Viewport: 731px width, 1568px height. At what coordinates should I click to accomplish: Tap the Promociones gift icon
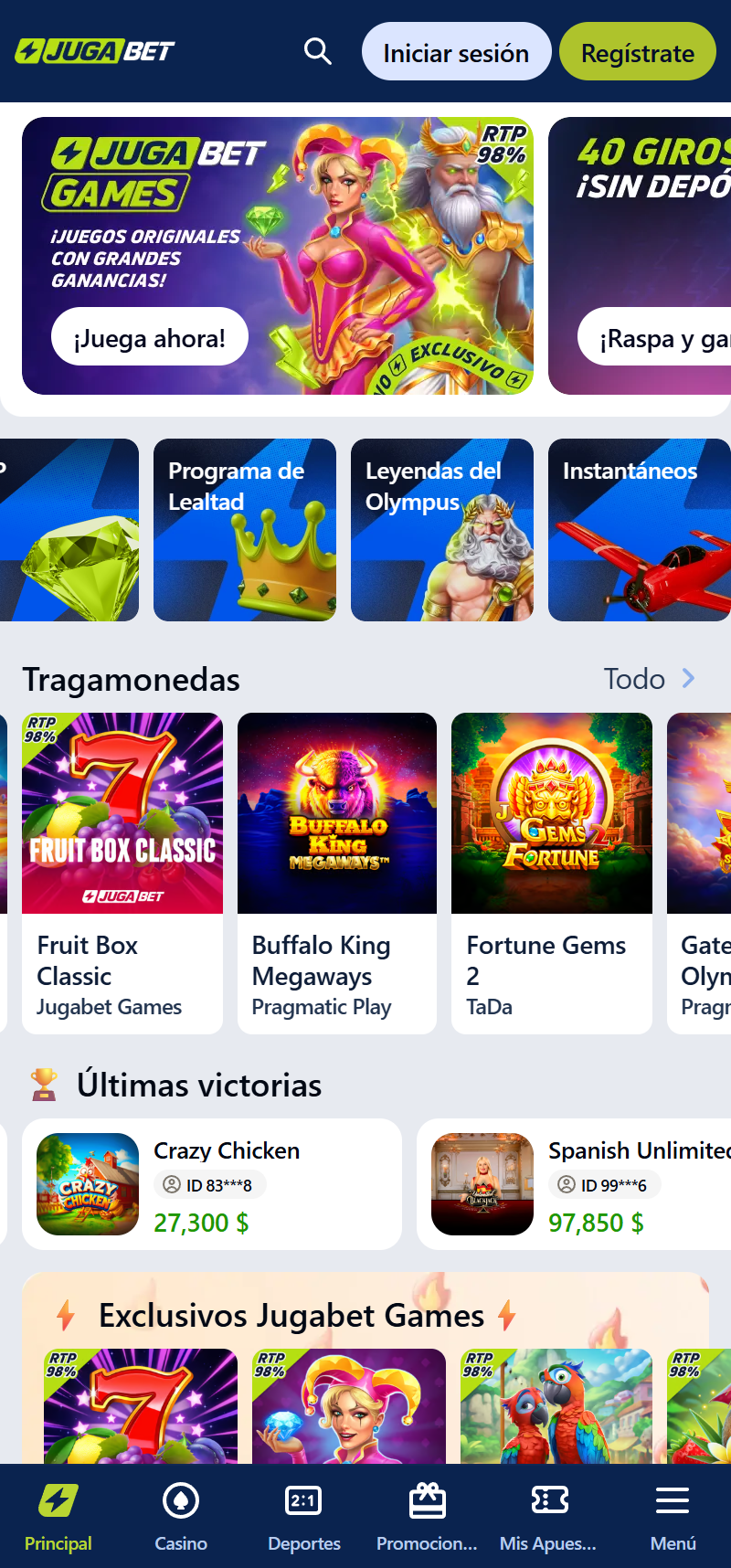(x=426, y=1499)
